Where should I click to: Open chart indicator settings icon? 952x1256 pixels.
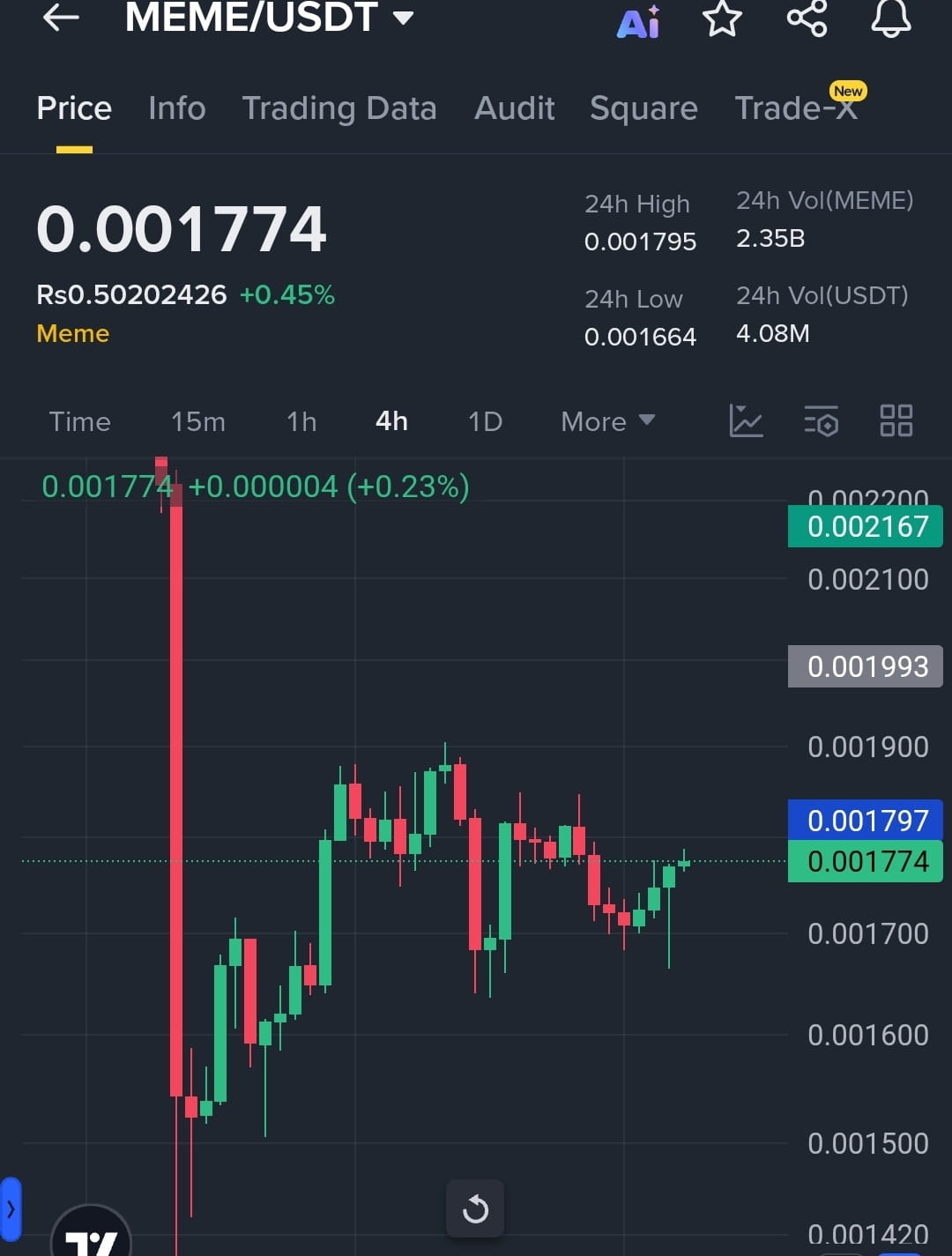click(822, 421)
